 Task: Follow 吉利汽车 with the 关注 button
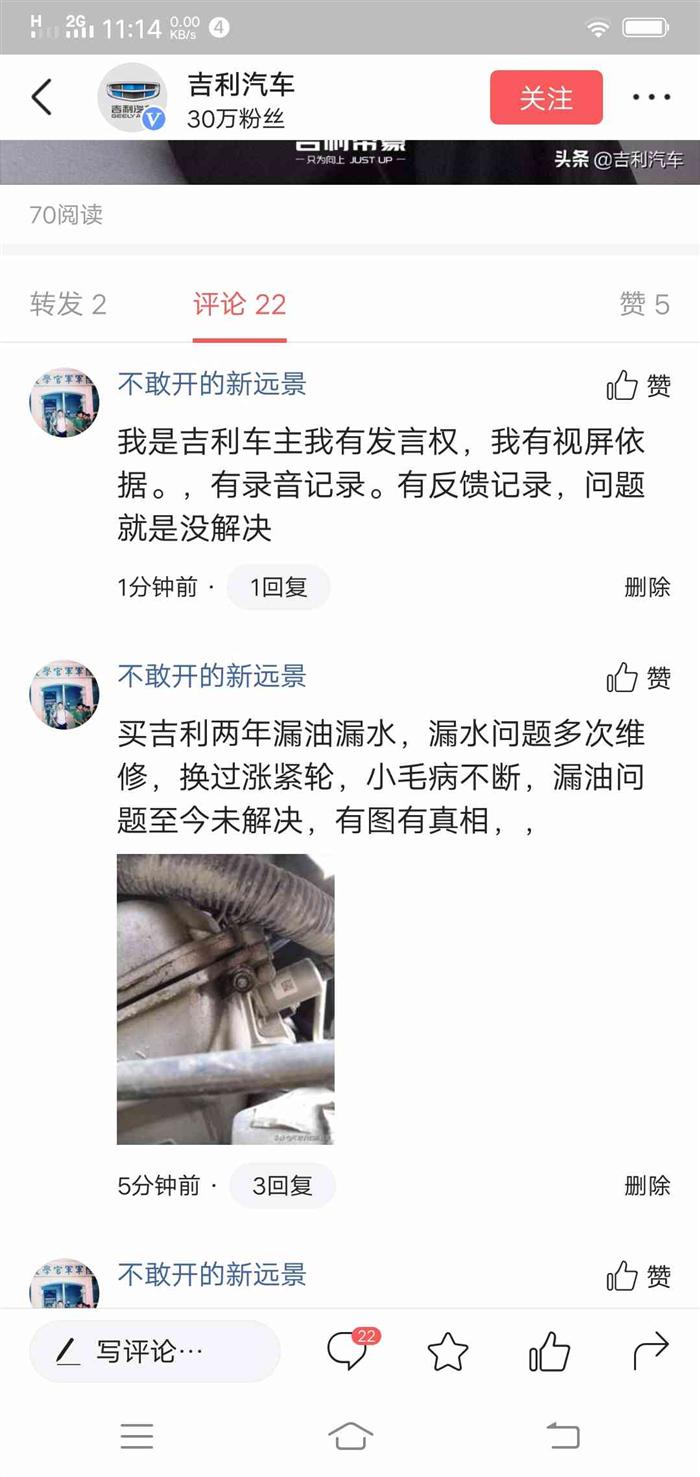click(x=546, y=98)
